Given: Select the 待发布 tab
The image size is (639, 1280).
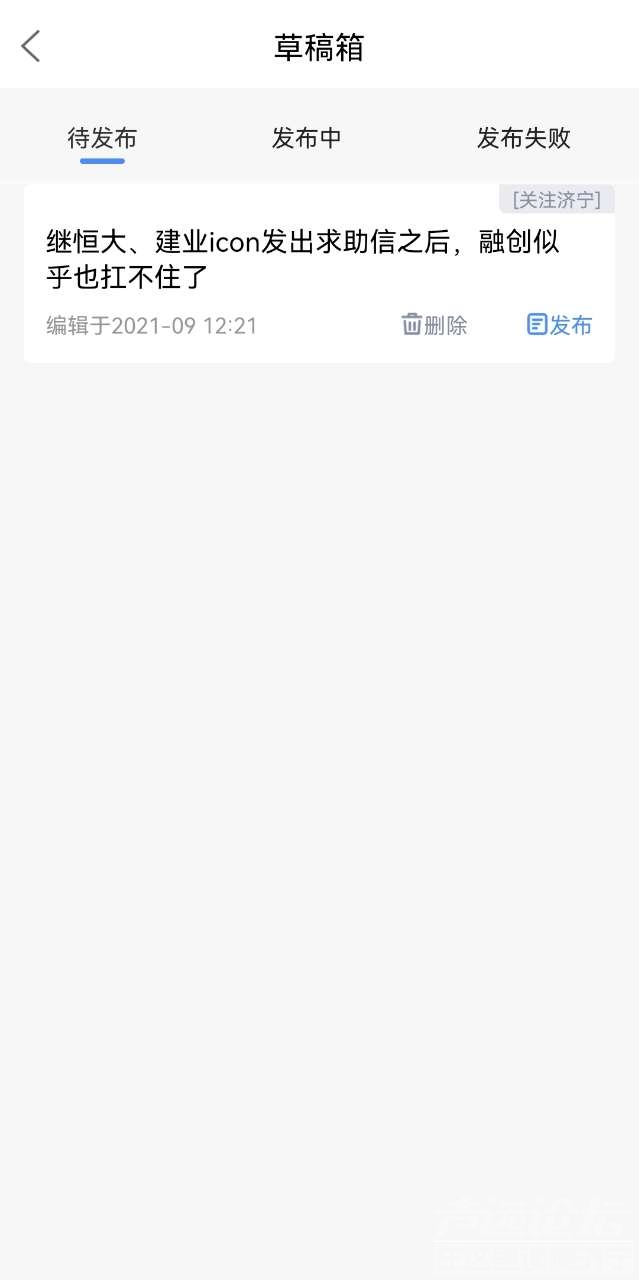Looking at the screenshot, I should point(102,138).
